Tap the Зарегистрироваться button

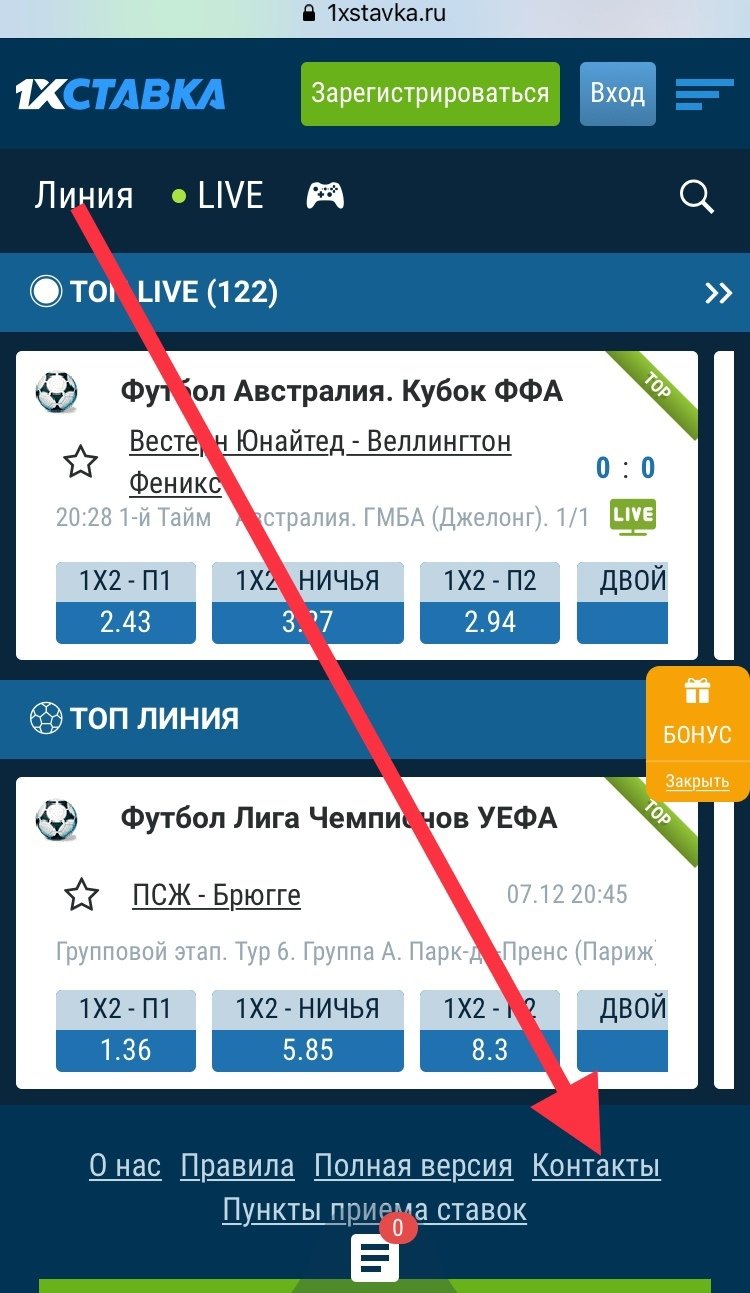point(430,94)
